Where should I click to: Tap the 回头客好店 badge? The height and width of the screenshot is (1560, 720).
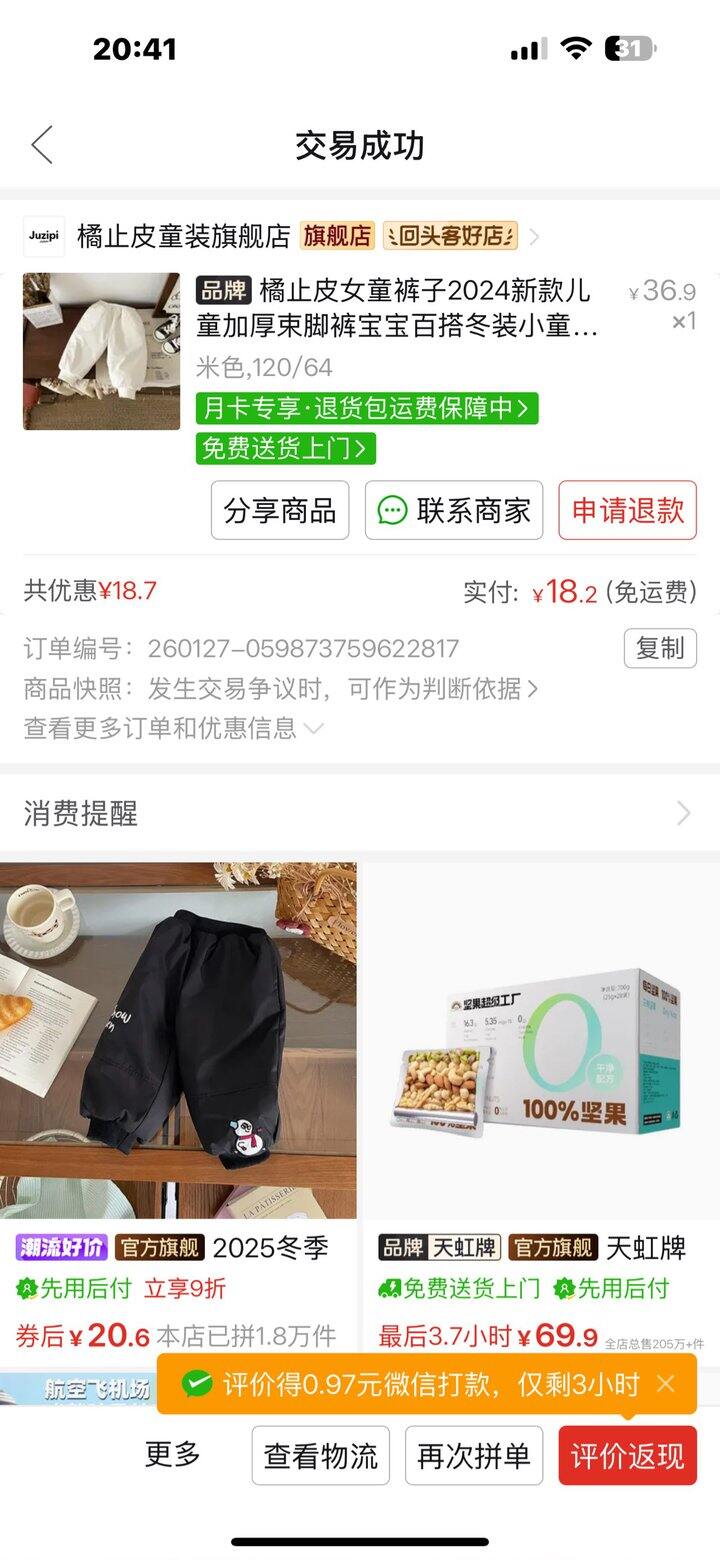pyautogui.click(x=448, y=237)
